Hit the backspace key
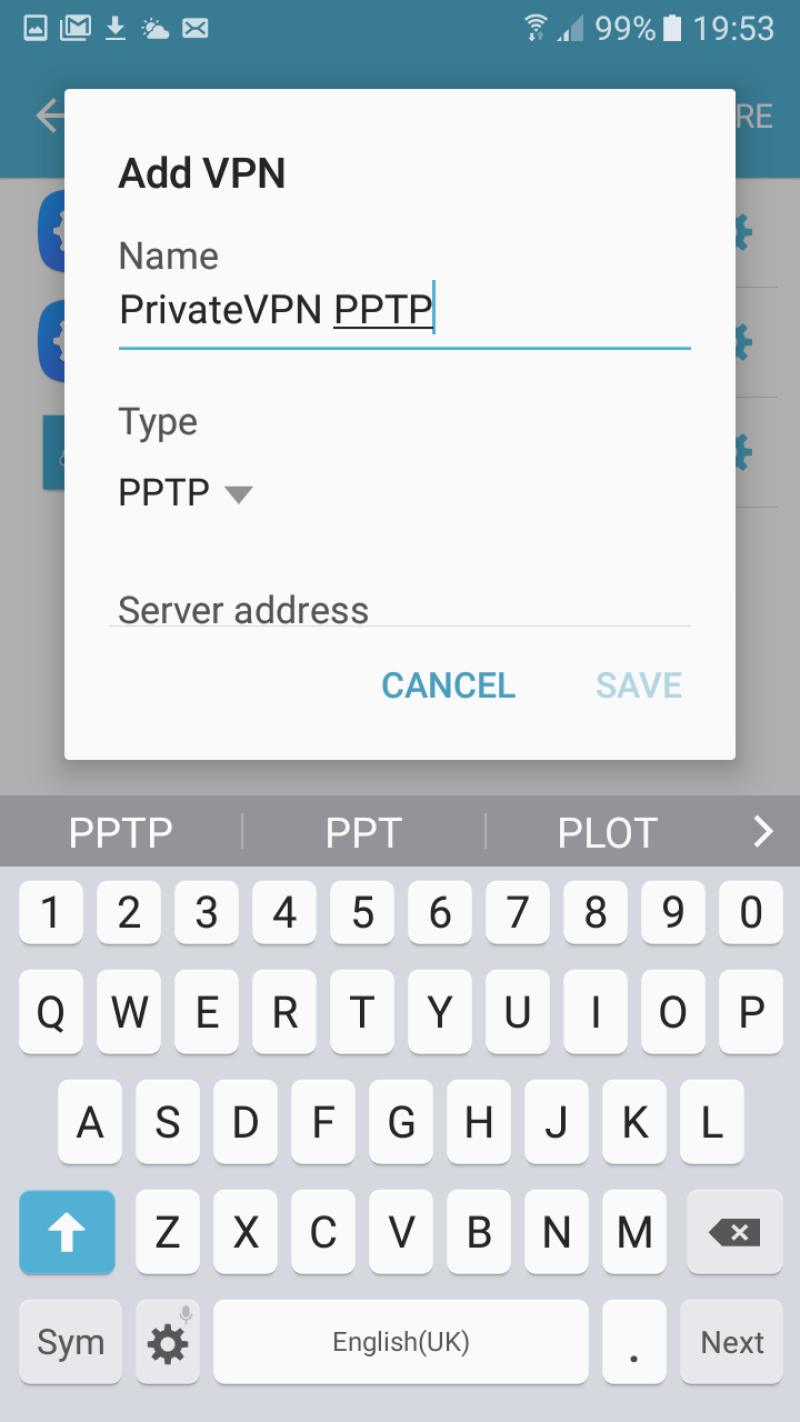800x1422 pixels. (x=735, y=1232)
